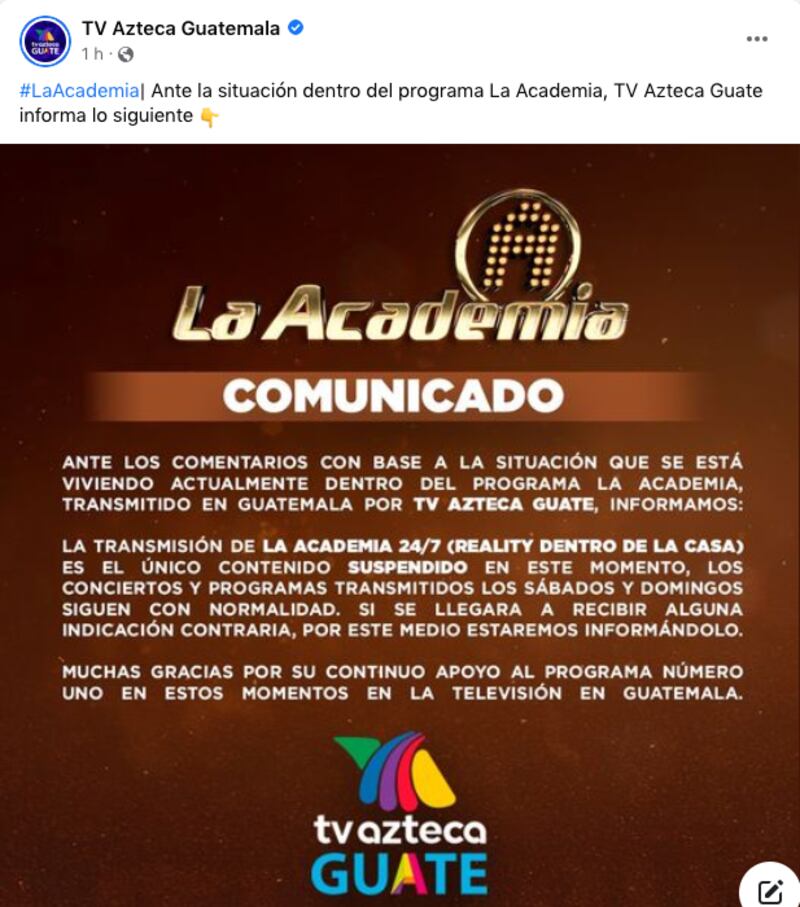Open the TV Azteca Guatemala page name
Screen dimensions: 800x907
point(181,28)
